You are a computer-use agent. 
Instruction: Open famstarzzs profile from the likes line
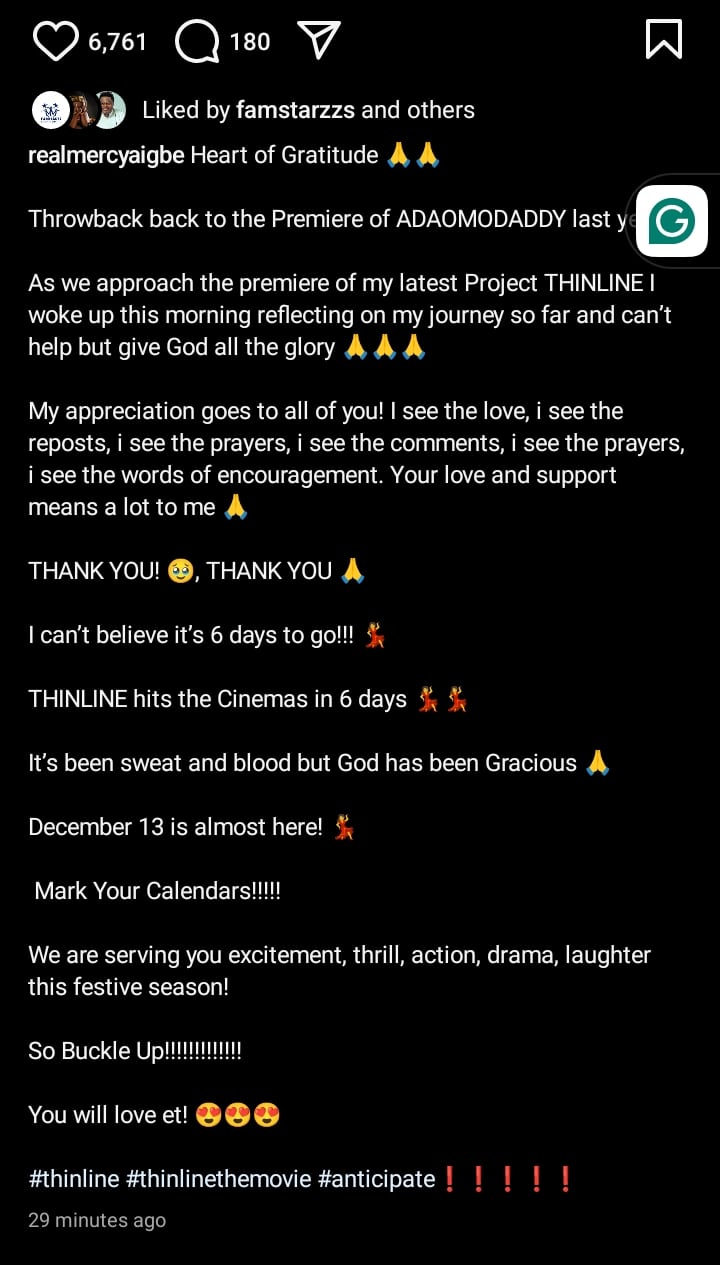295,110
